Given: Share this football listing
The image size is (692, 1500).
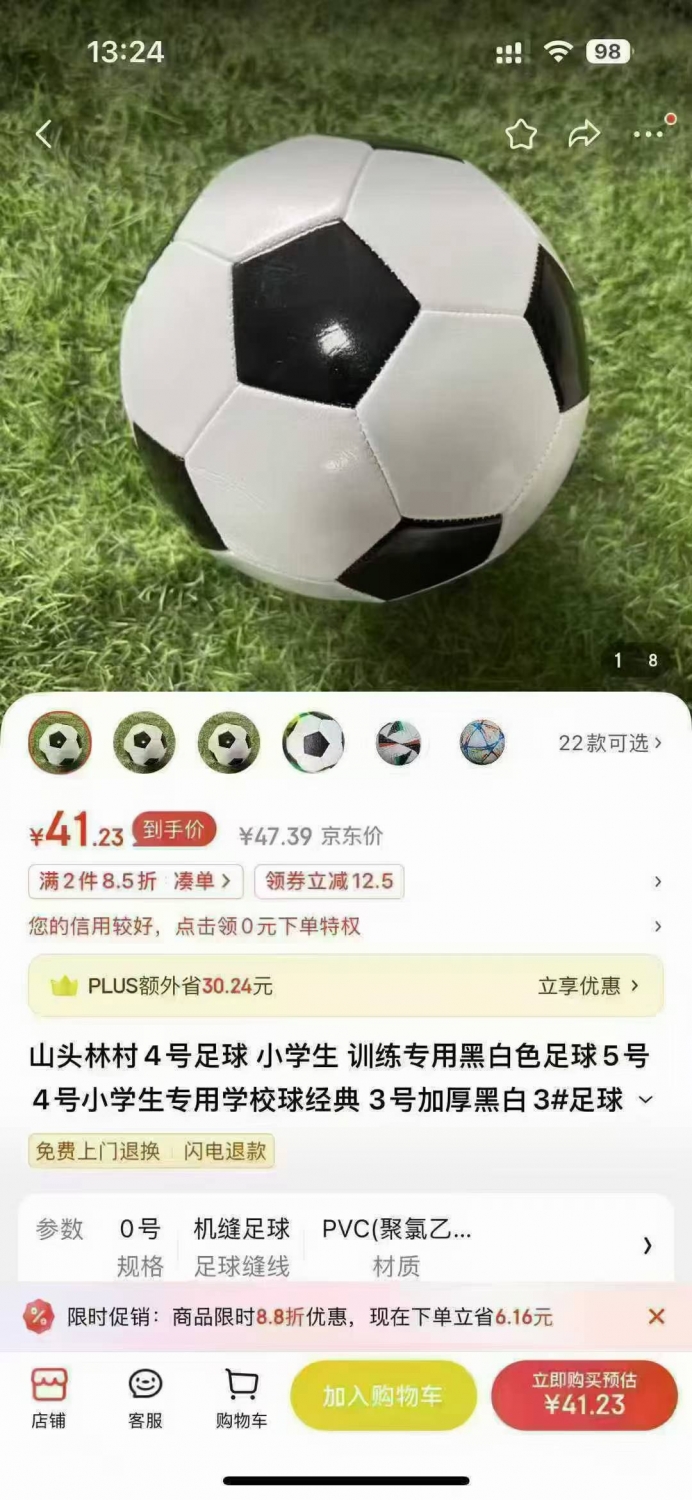Looking at the screenshot, I should click(584, 134).
